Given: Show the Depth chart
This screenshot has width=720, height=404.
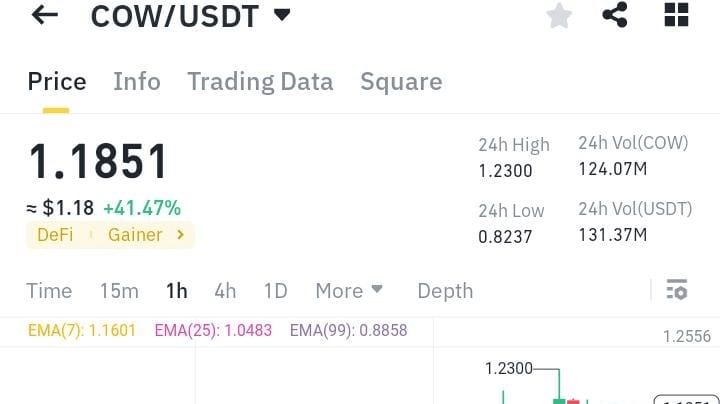Looking at the screenshot, I should [445, 291].
